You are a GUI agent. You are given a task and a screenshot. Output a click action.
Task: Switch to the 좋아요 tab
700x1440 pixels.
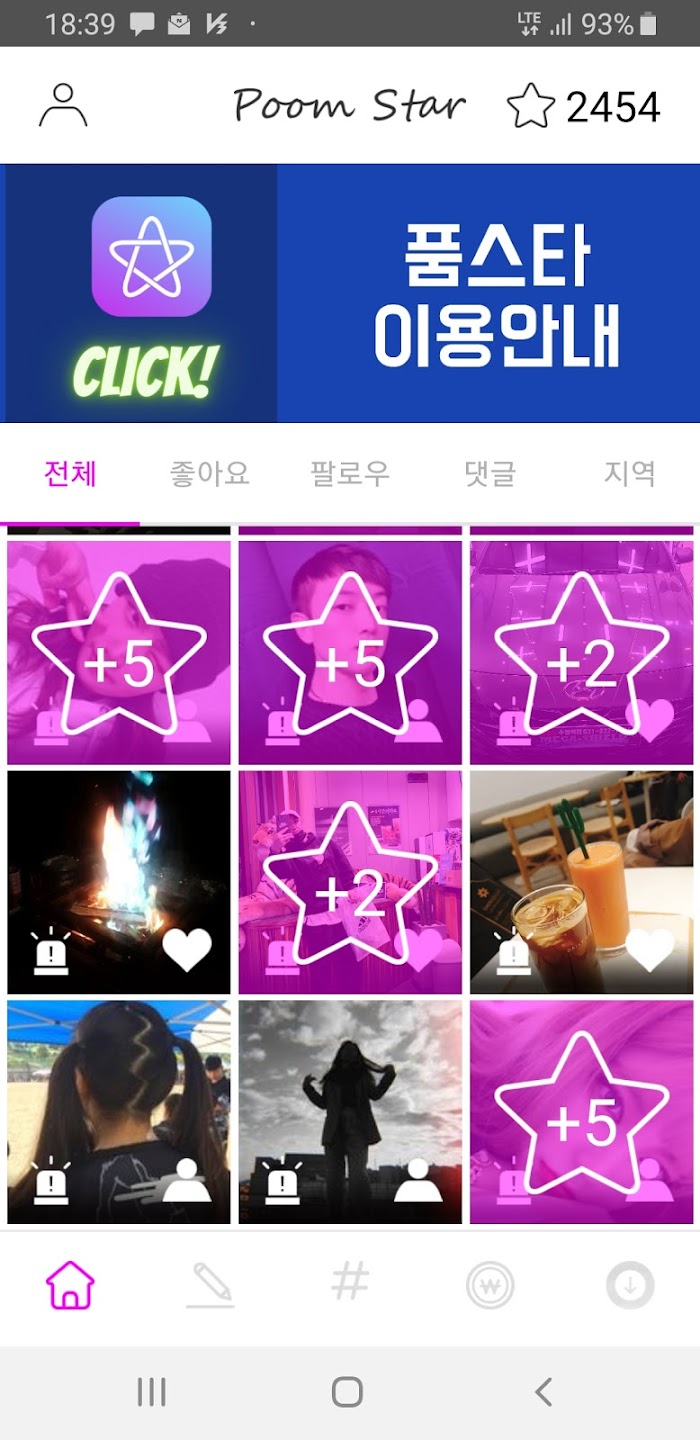coord(209,473)
